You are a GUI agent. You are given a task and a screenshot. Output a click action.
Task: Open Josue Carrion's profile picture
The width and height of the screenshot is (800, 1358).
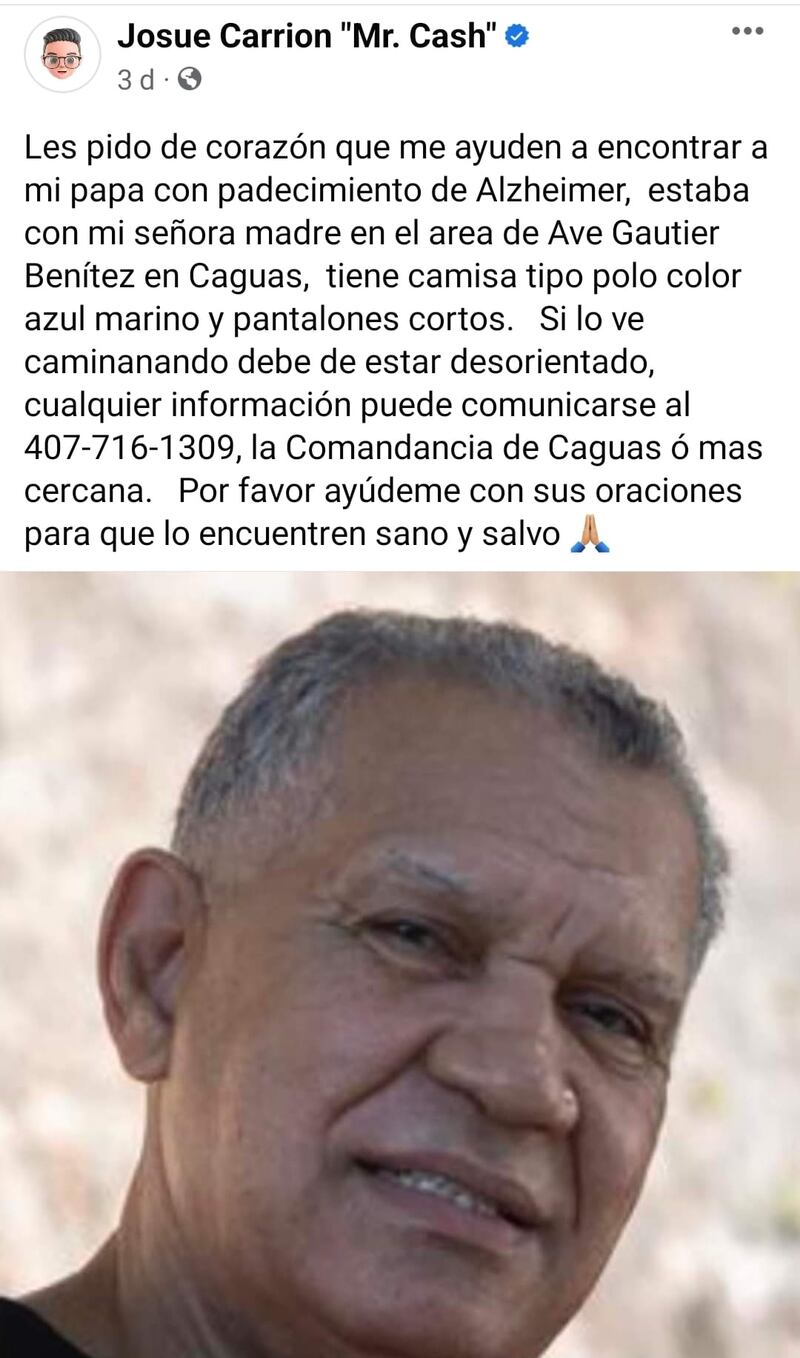coord(62,55)
